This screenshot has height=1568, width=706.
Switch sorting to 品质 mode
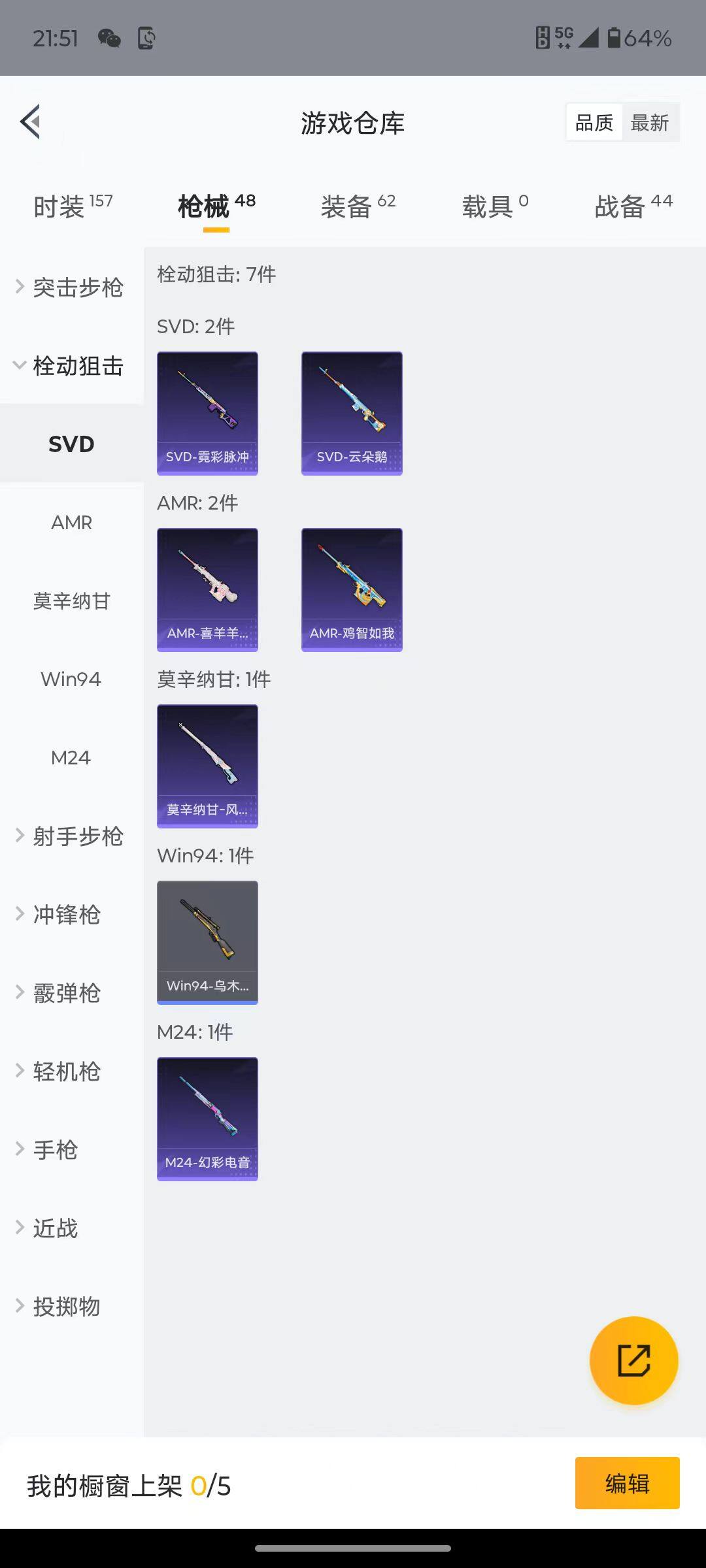point(593,122)
